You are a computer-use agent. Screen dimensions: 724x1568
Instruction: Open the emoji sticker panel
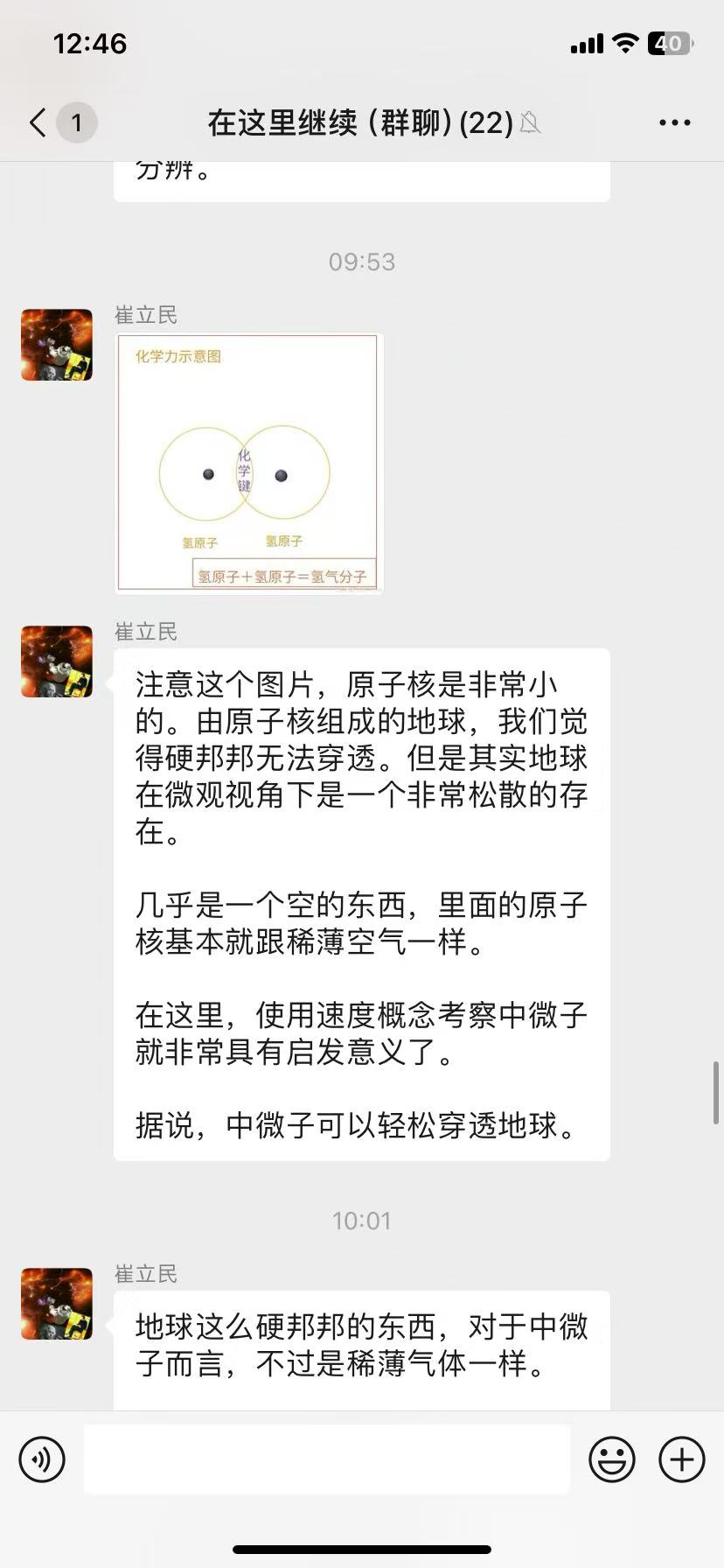pos(611,1459)
